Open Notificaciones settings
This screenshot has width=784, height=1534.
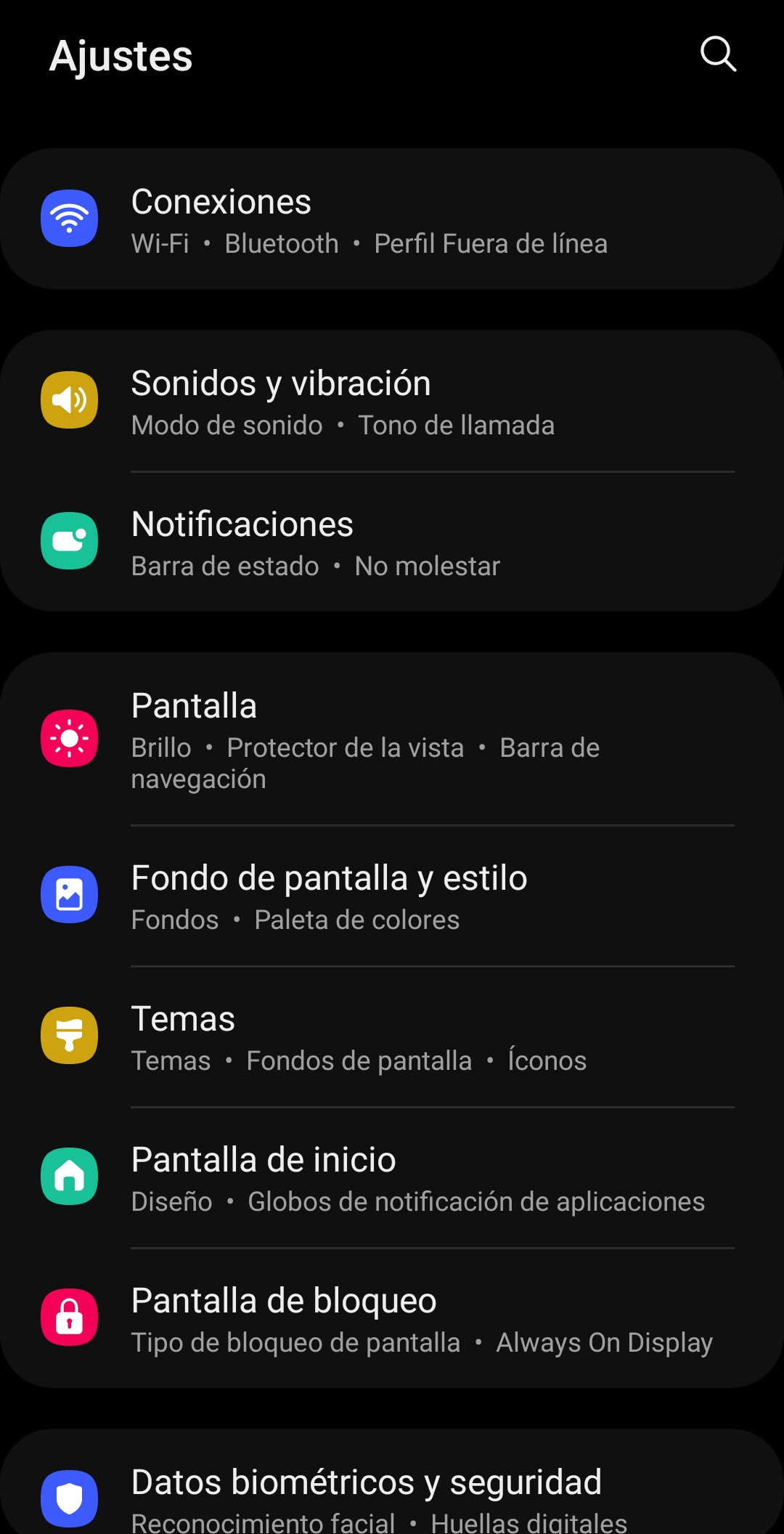[392, 542]
